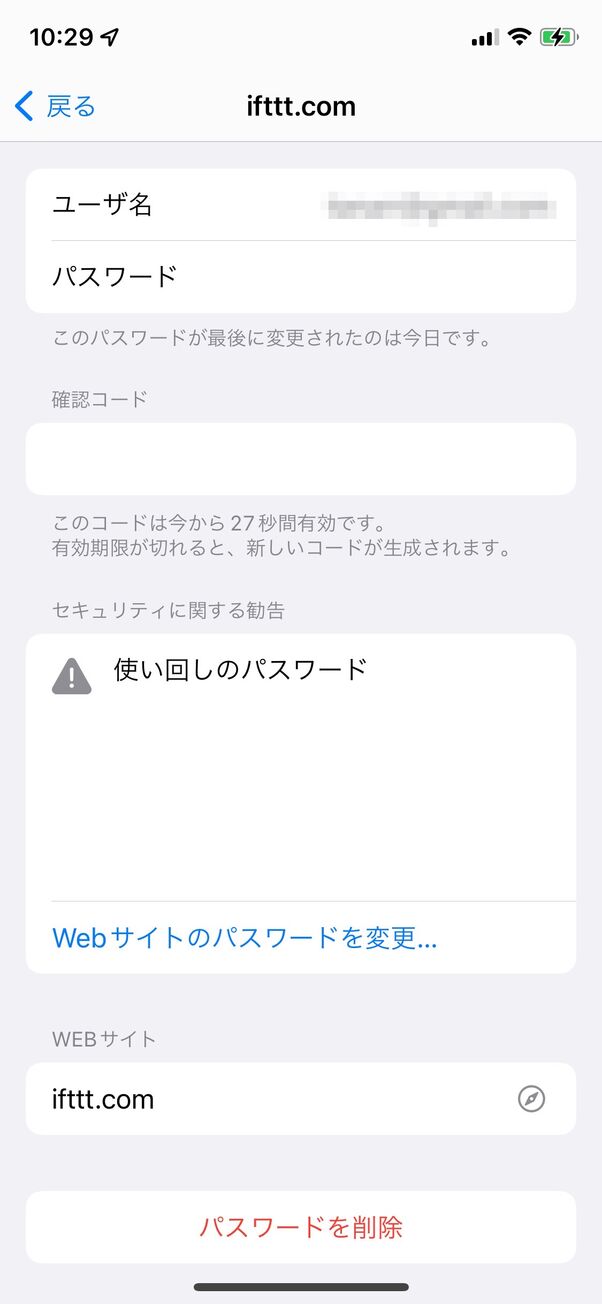Tap the ユーザ名 row
602x1304 pixels.
[x=300, y=205]
